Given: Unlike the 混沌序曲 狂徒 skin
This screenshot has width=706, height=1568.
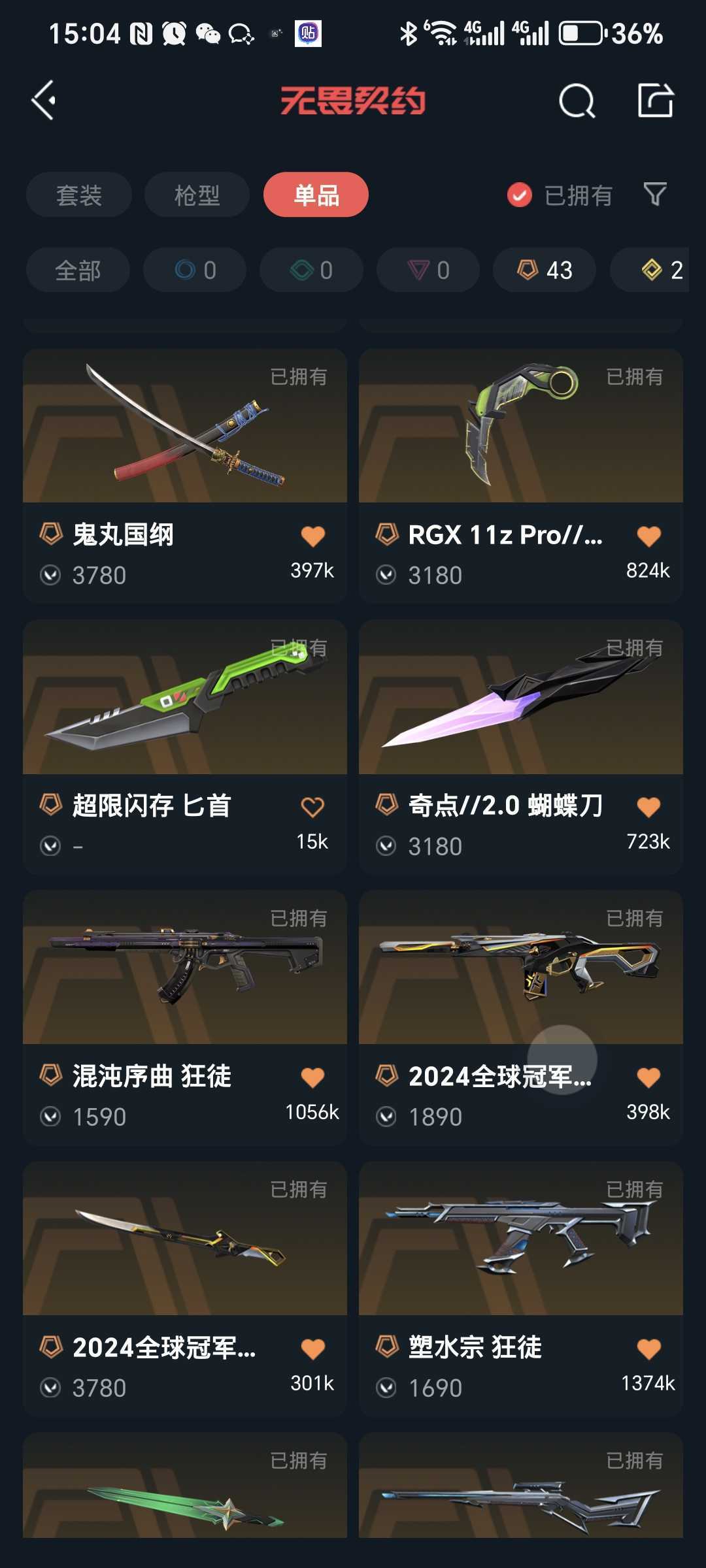Looking at the screenshot, I should 312,1078.
